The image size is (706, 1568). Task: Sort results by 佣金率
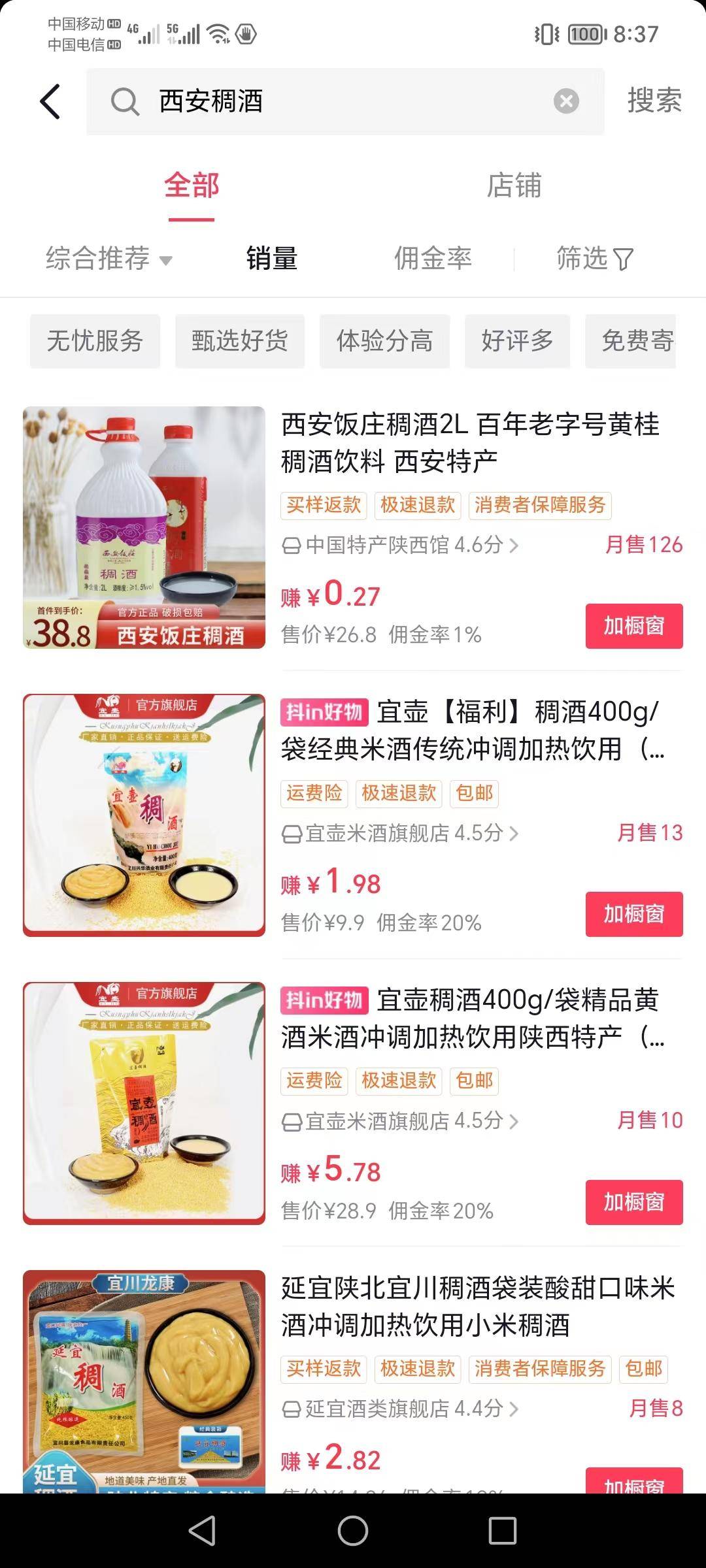433,259
